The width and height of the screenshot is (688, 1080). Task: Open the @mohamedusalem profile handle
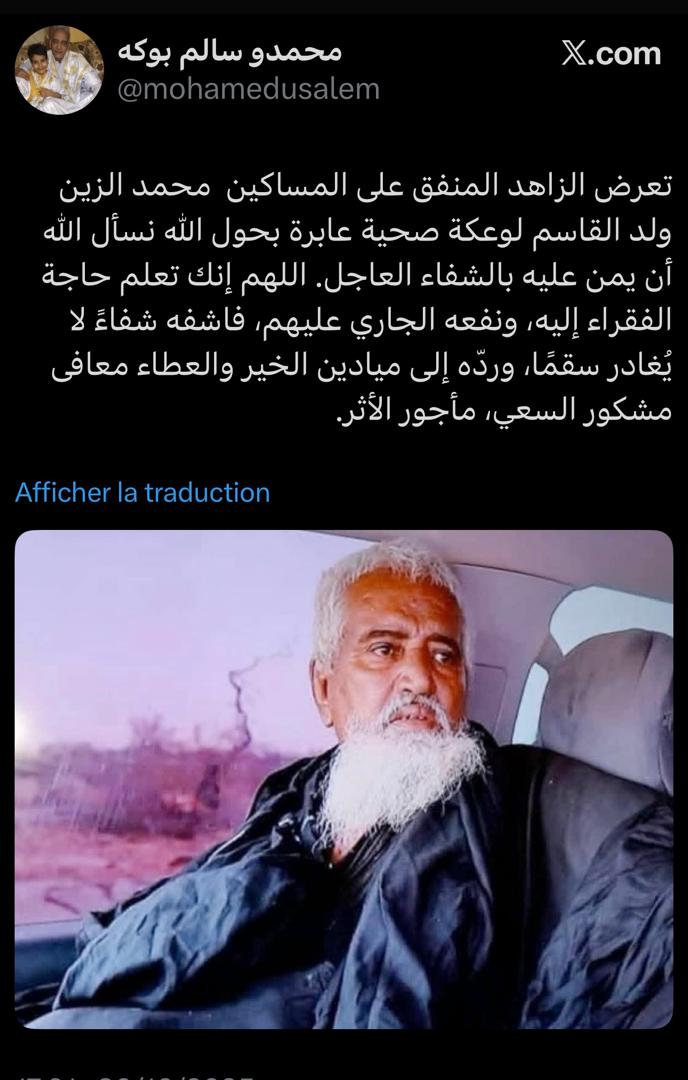pyautogui.click(x=249, y=88)
